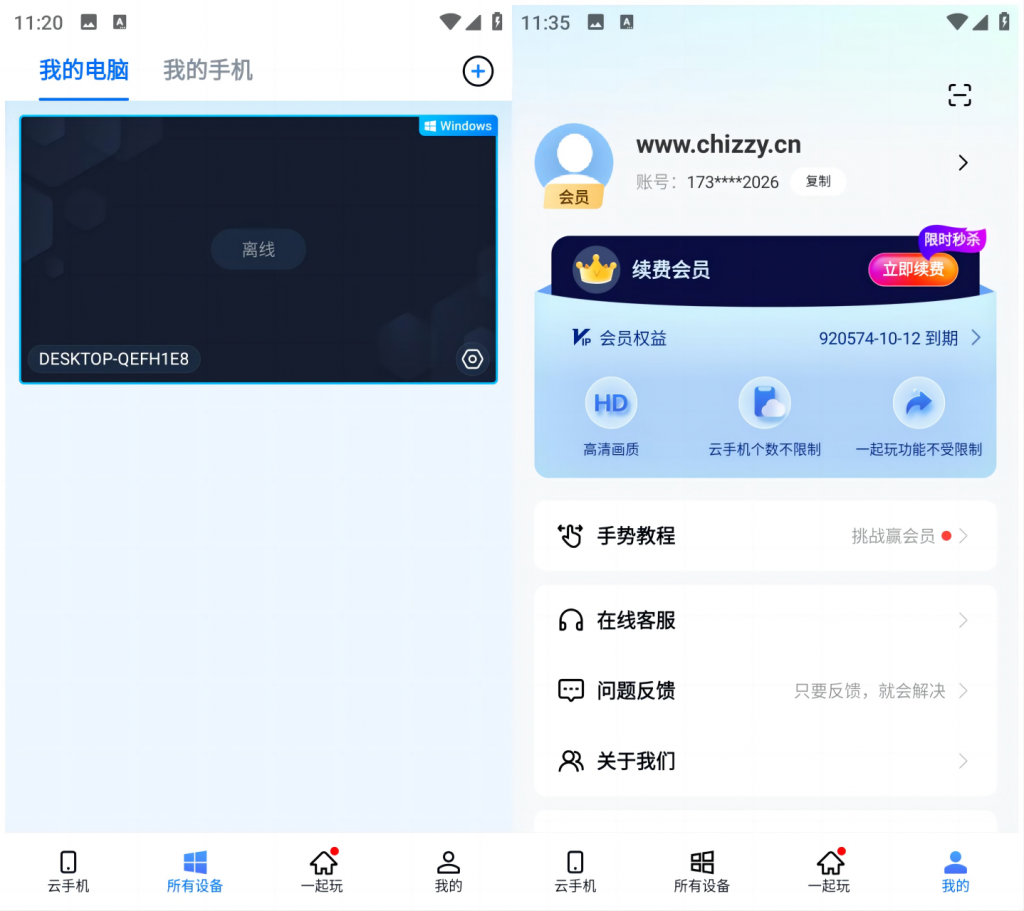Add a new device with plus icon

click(x=478, y=71)
